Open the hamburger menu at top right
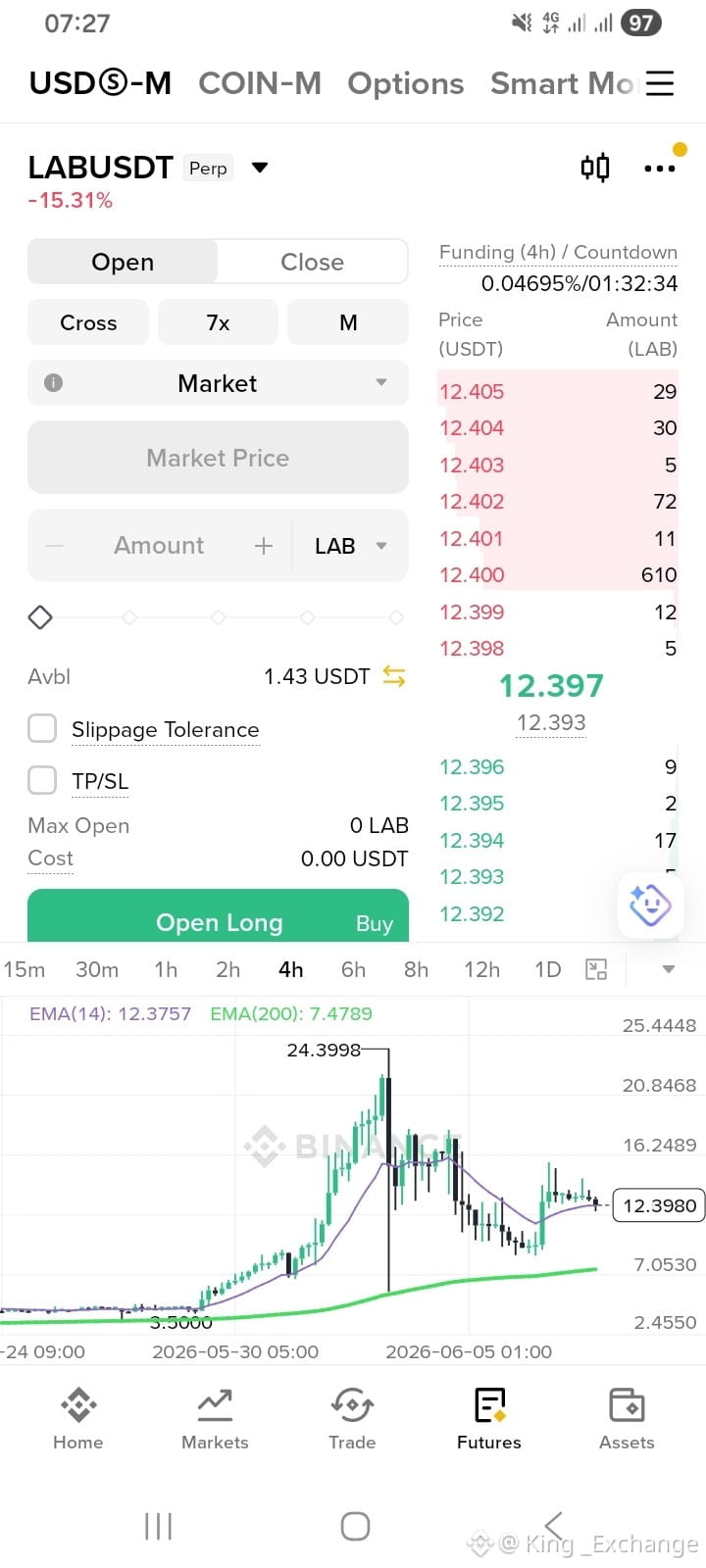 660,83
